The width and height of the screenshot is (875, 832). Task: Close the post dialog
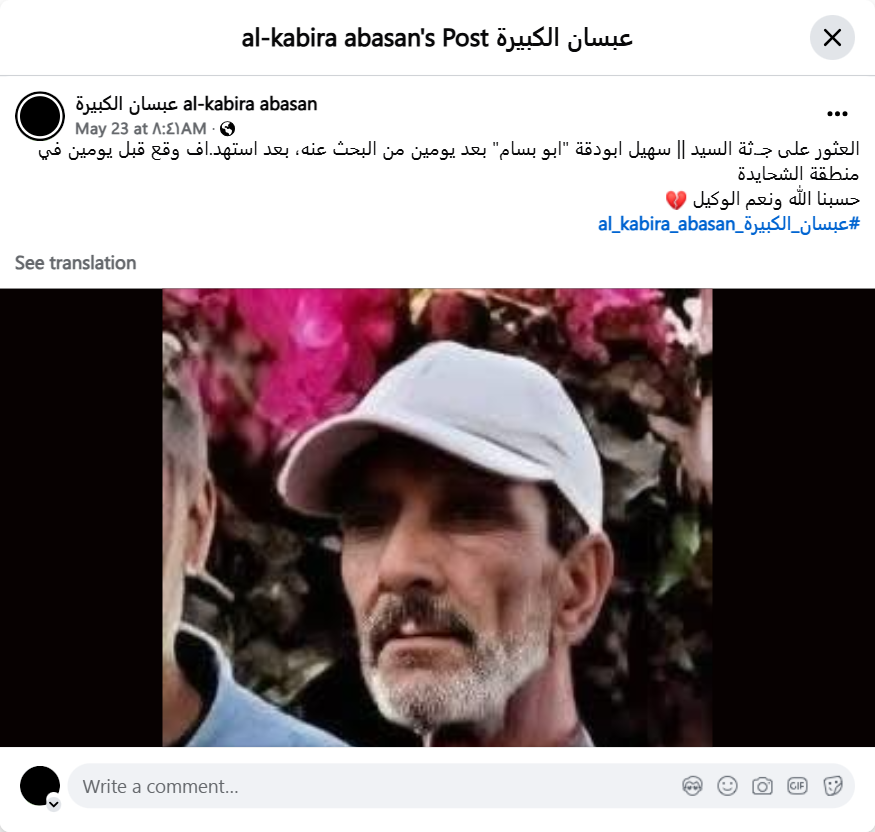click(x=832, y=38)
